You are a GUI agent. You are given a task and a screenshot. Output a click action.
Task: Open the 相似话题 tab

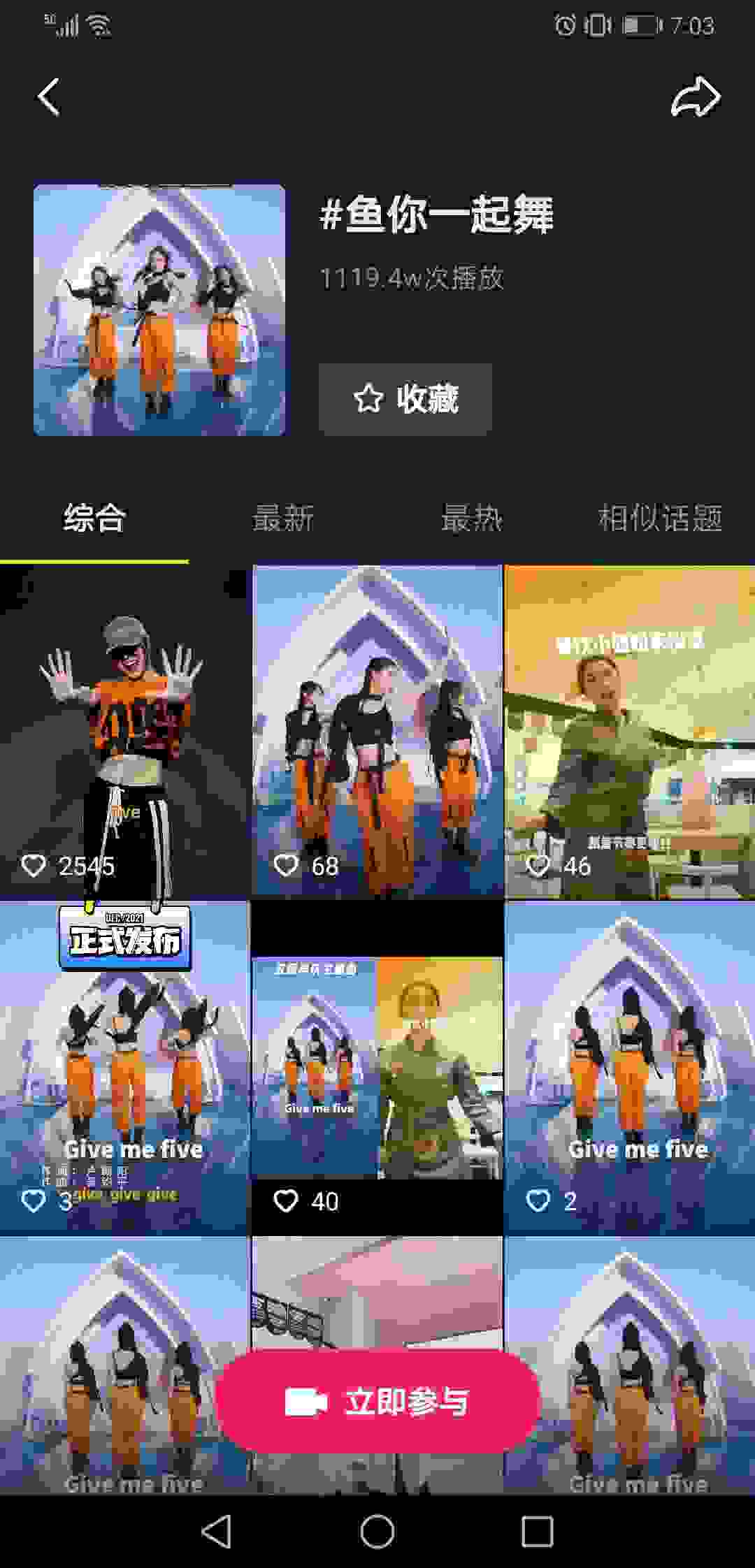[660, 518]
